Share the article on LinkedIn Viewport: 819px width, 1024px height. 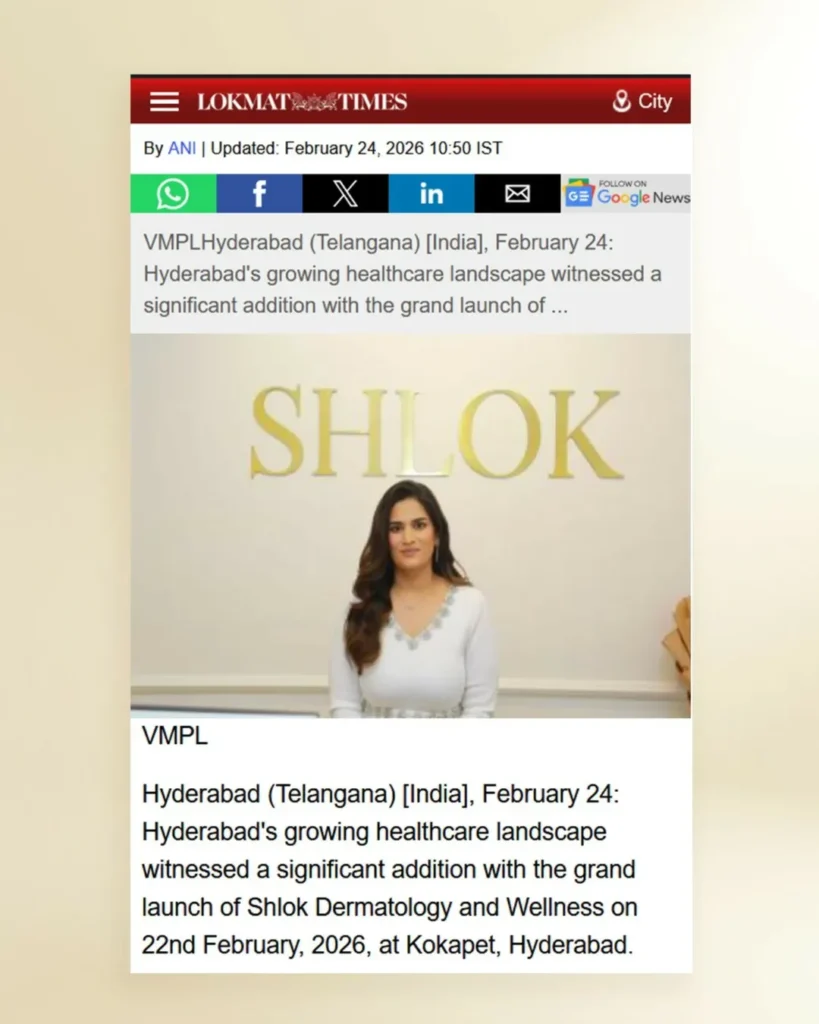[x=431, y=193]
